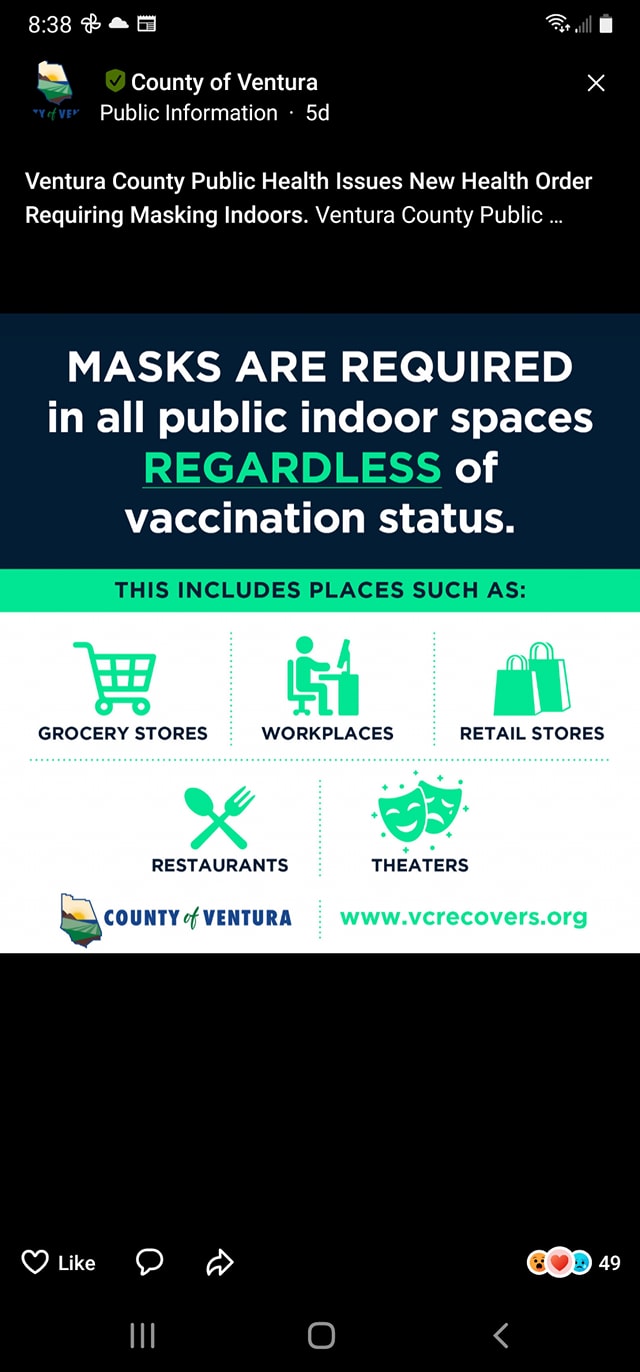Share this post via arrow icon
Image resolution: width=640 pixels, height=1372 pixels.
click(220, 1263)
